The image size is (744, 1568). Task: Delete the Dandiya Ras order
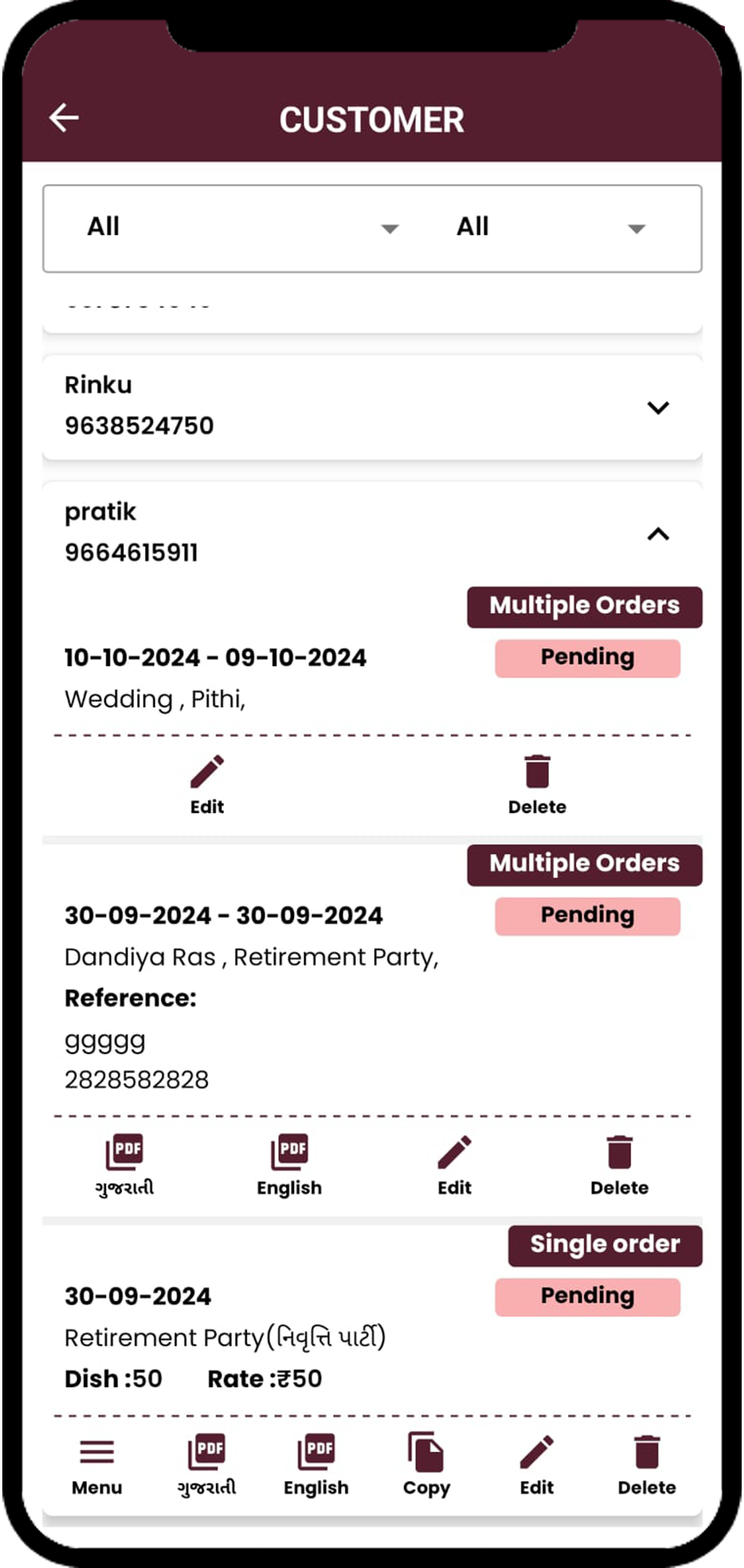click(x=619, y=1164)
